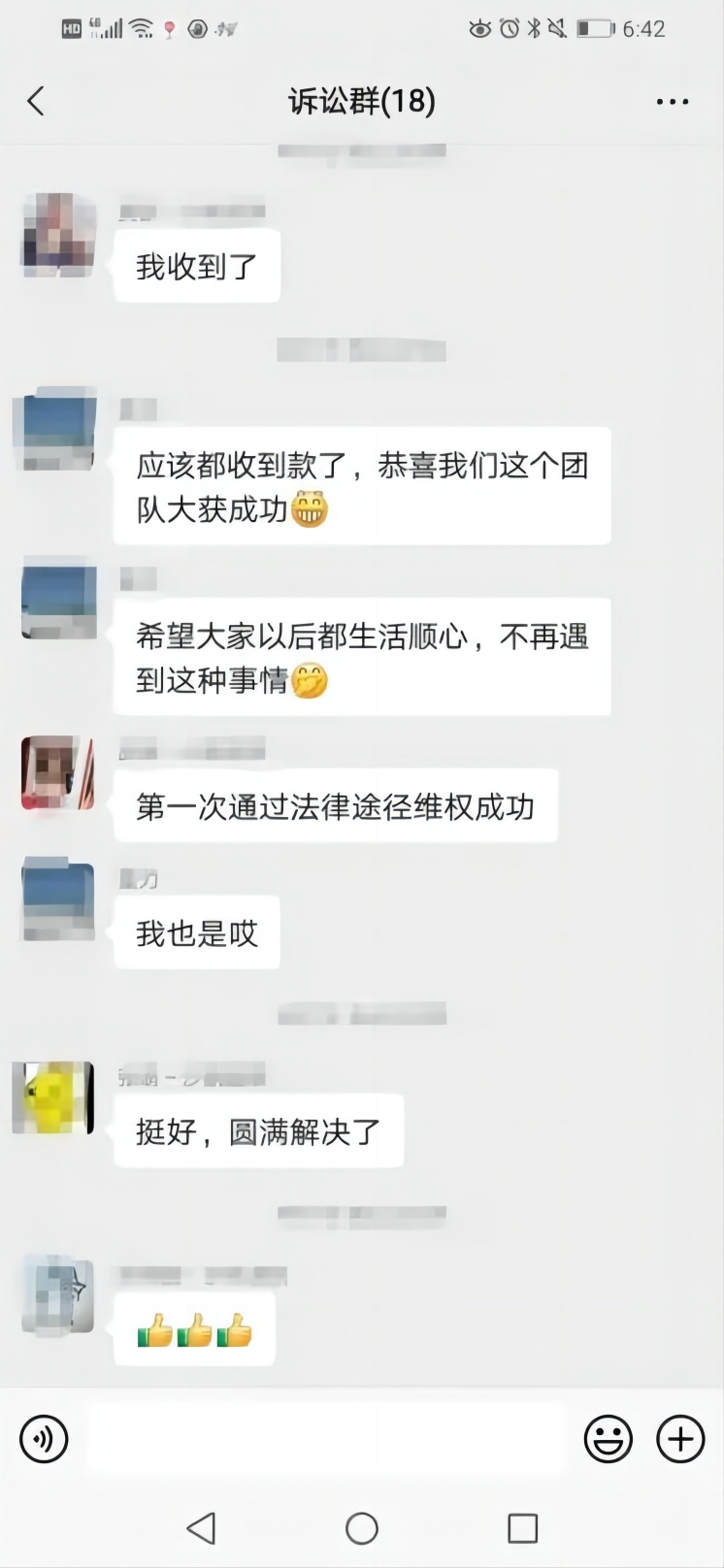The image size is (724, 1568).
Task: Open the emoji sticker panel
Action: coord(609,1439)
